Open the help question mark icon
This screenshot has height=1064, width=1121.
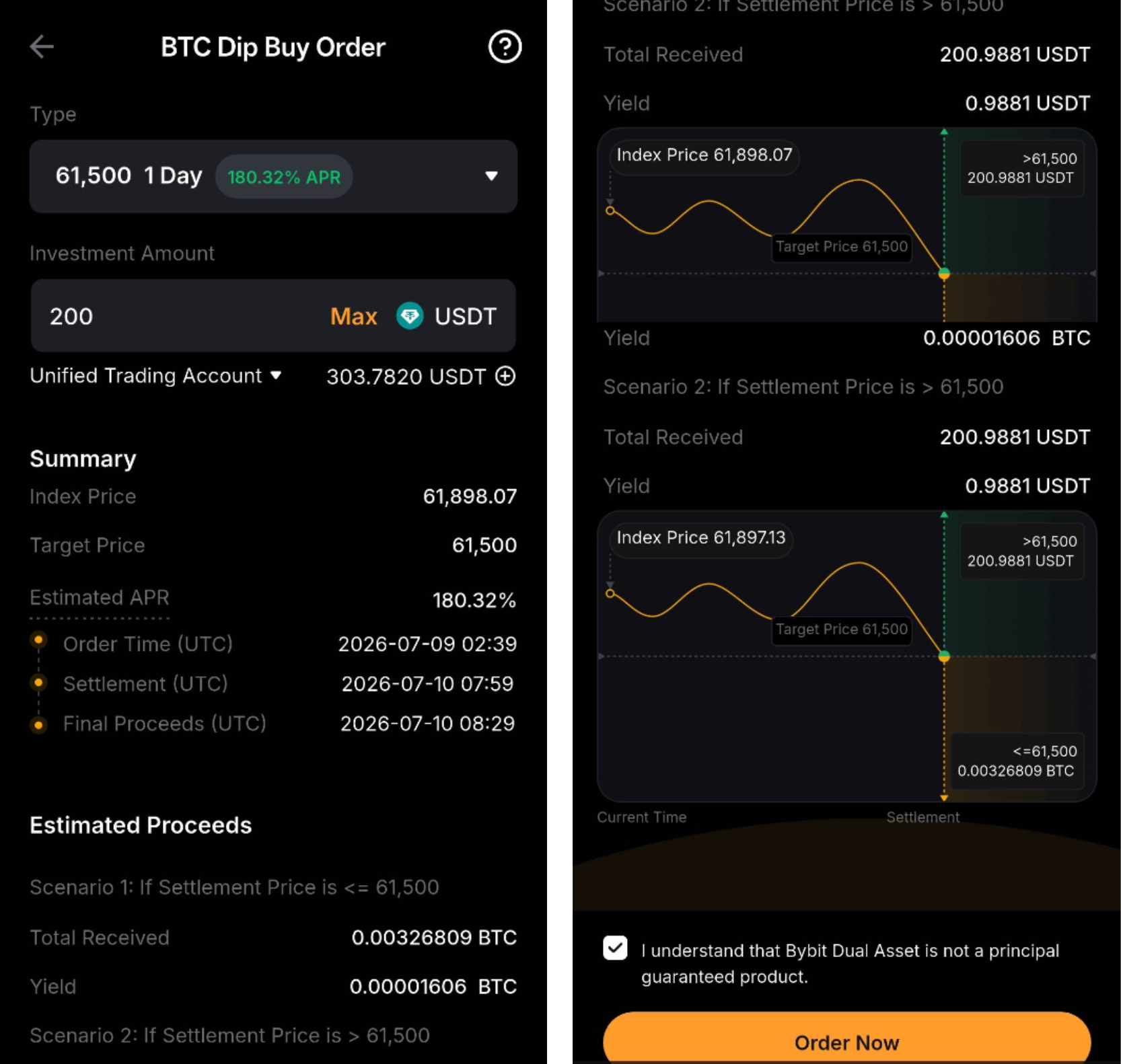click(505, 46)
